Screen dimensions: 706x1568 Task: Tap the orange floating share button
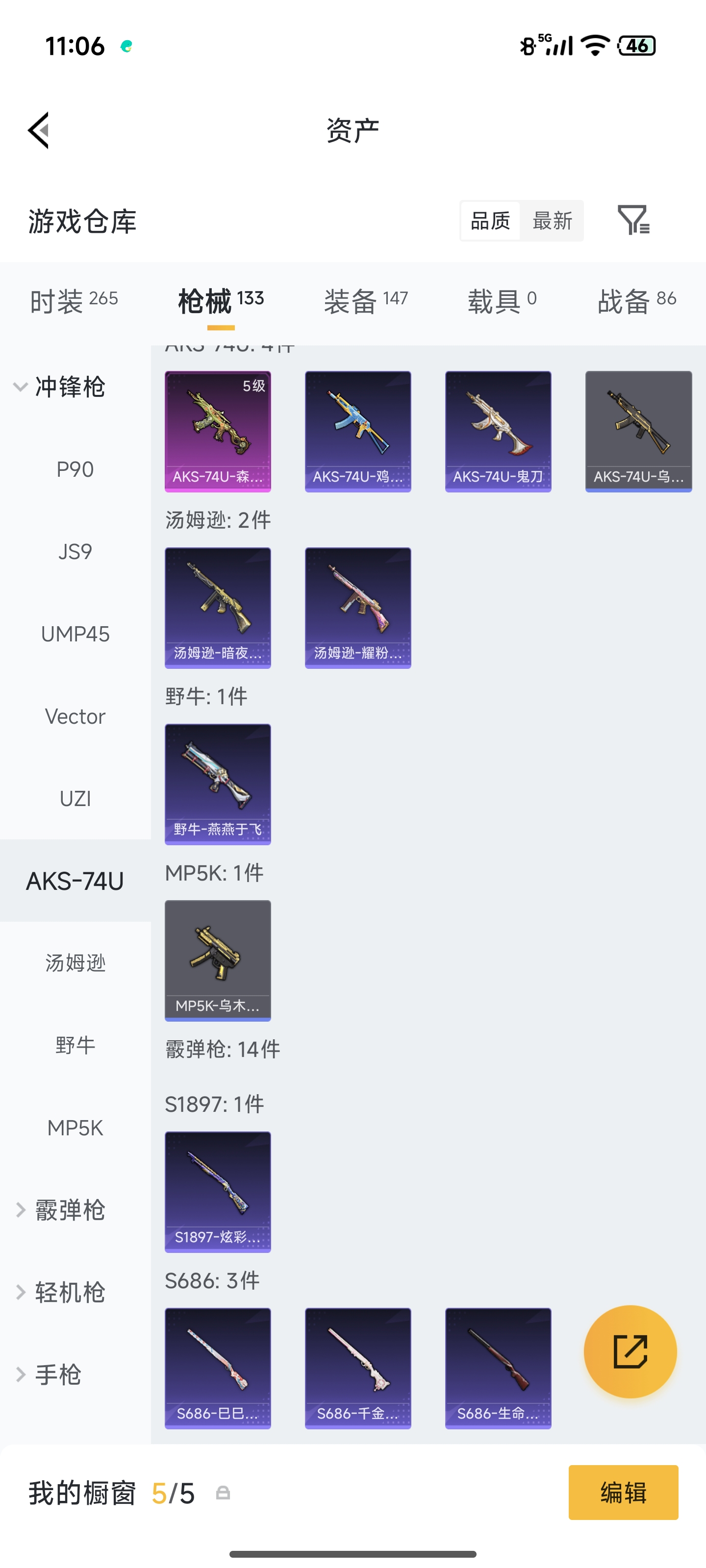(630, 1351)
